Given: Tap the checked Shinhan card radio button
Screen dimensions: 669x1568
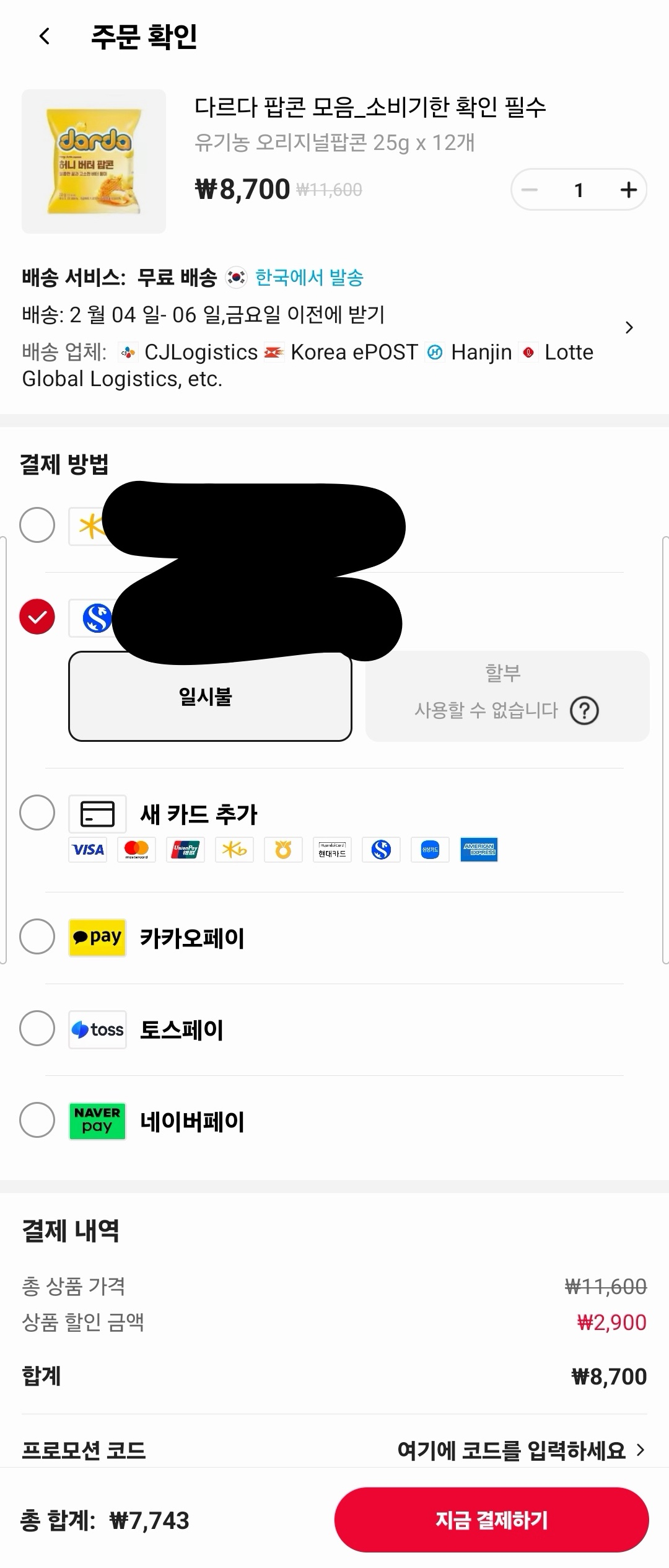Looking at the screenshot, I should coord(37,617).
